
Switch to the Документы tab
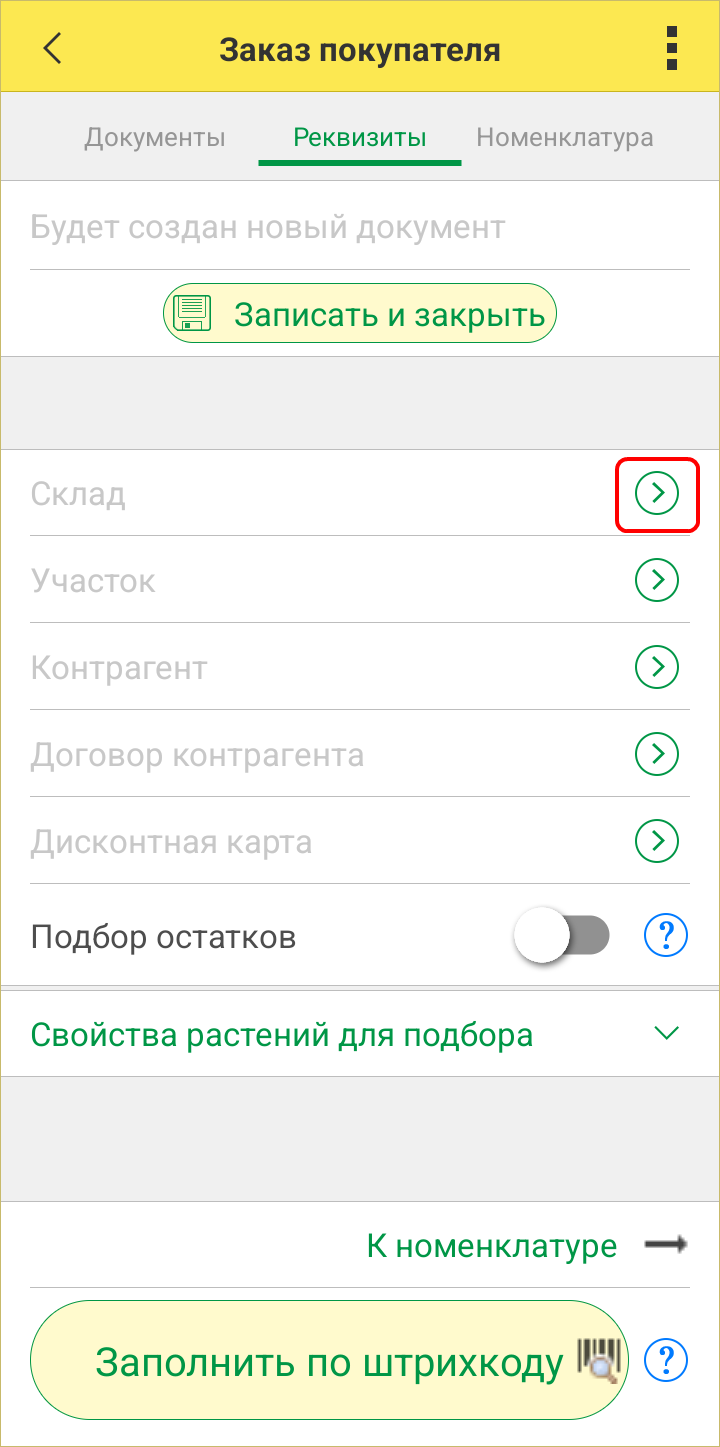click(x=155, y=137)
